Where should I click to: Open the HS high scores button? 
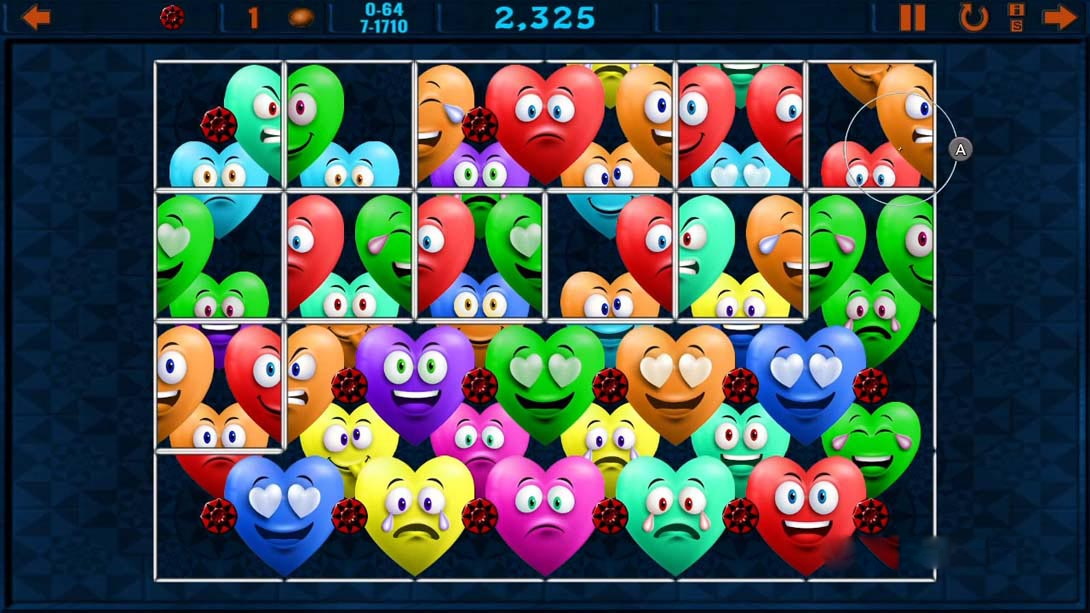pyautogui.click(x=1016, y=17)
